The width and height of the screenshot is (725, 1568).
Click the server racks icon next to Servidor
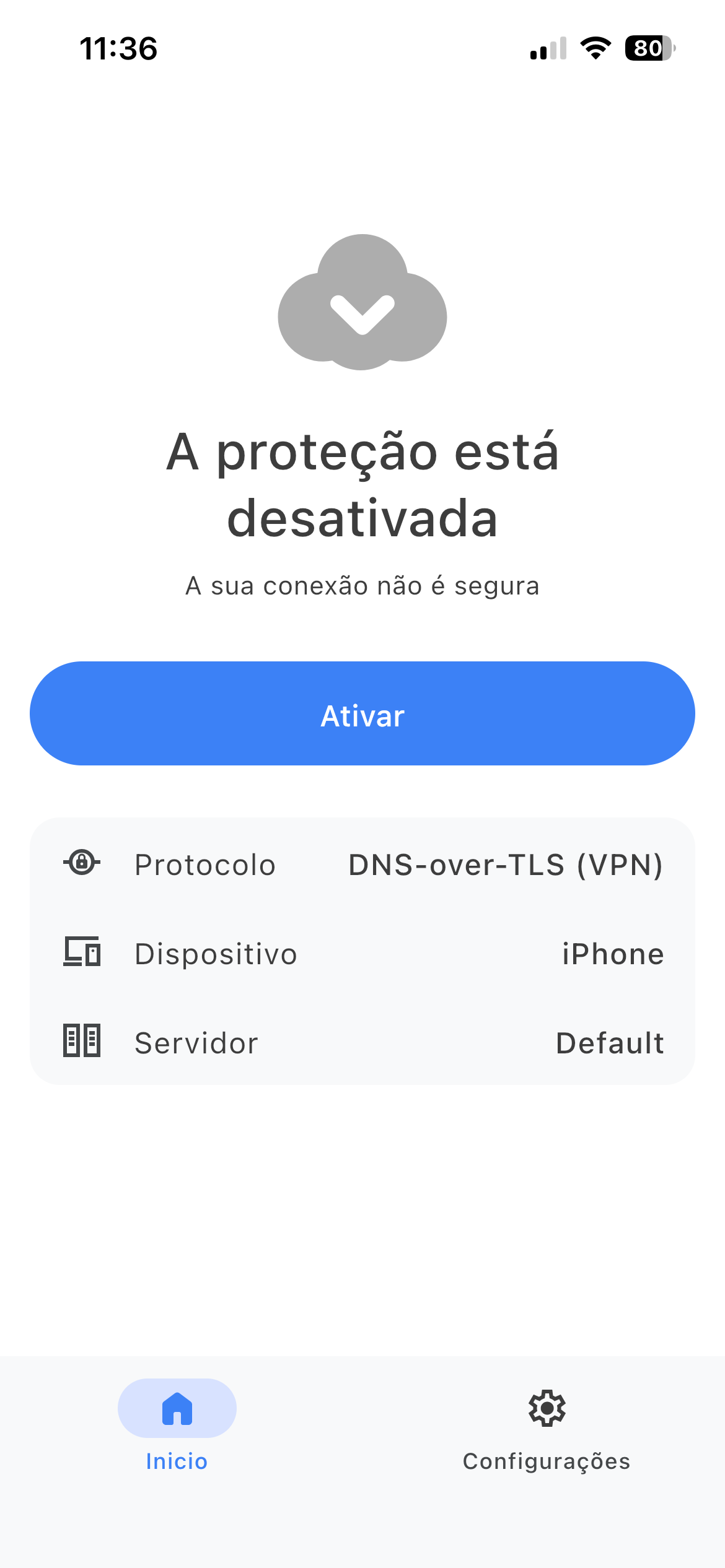(x=81, y=1043)
